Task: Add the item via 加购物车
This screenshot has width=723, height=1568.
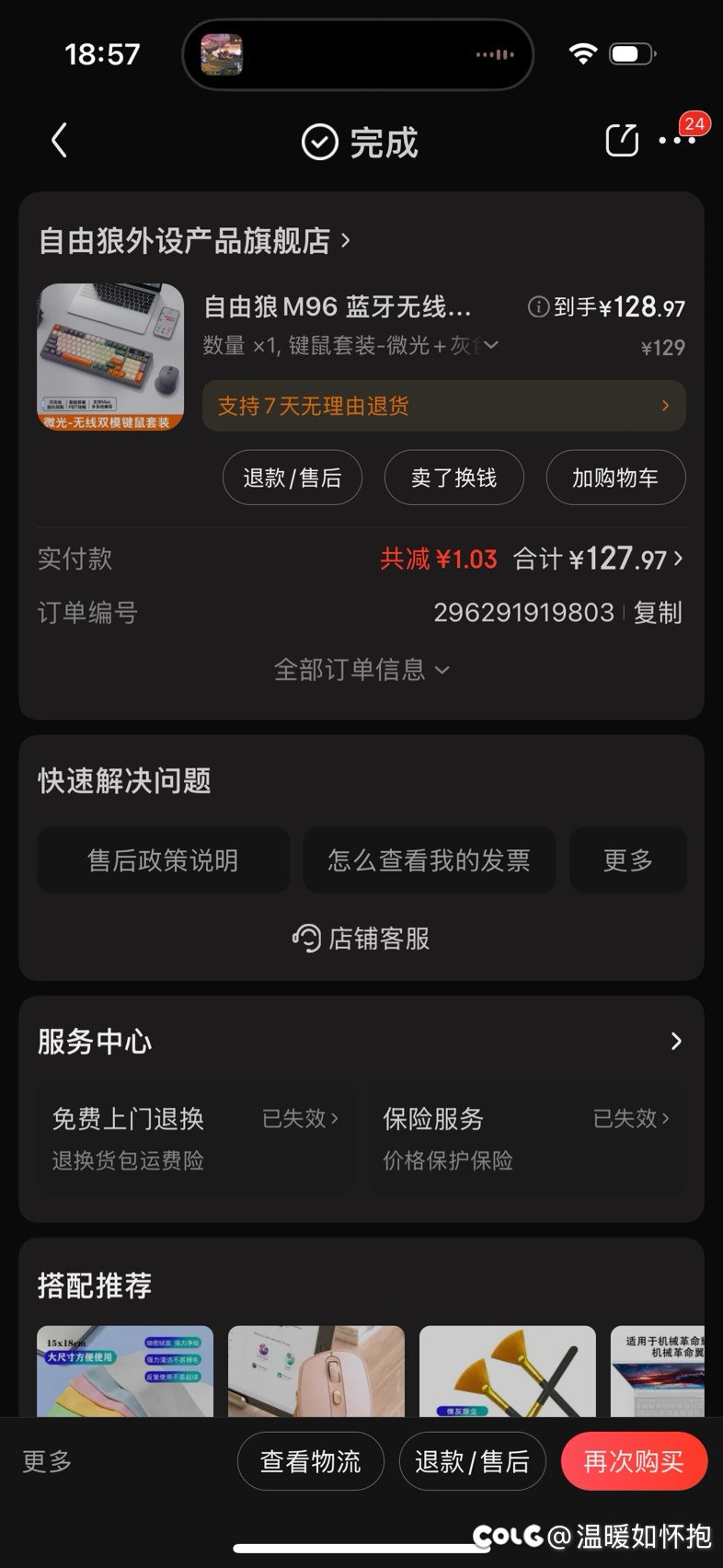Action: click(615, 478)
